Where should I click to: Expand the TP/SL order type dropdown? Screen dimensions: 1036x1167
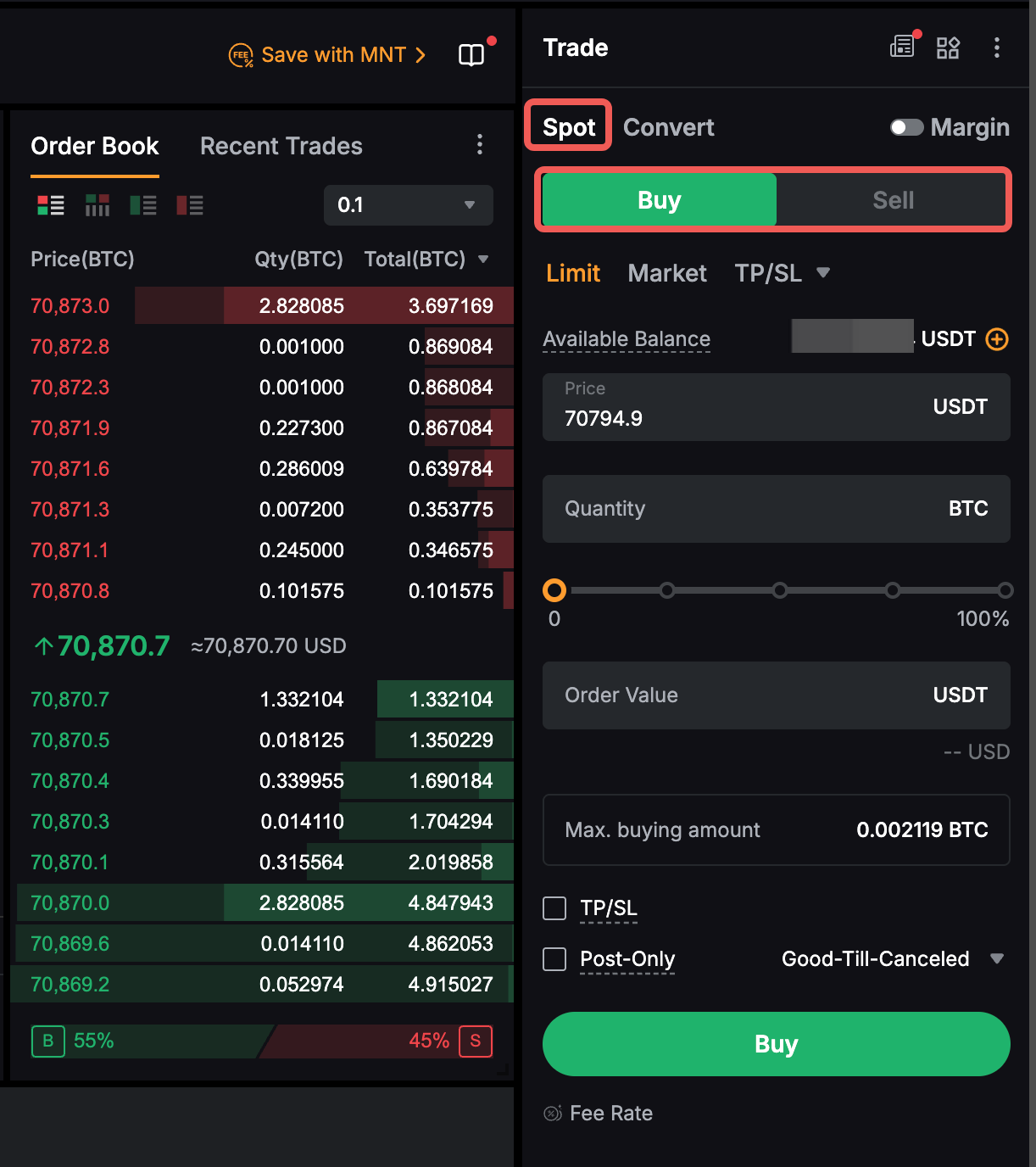(x=781, y=273)
